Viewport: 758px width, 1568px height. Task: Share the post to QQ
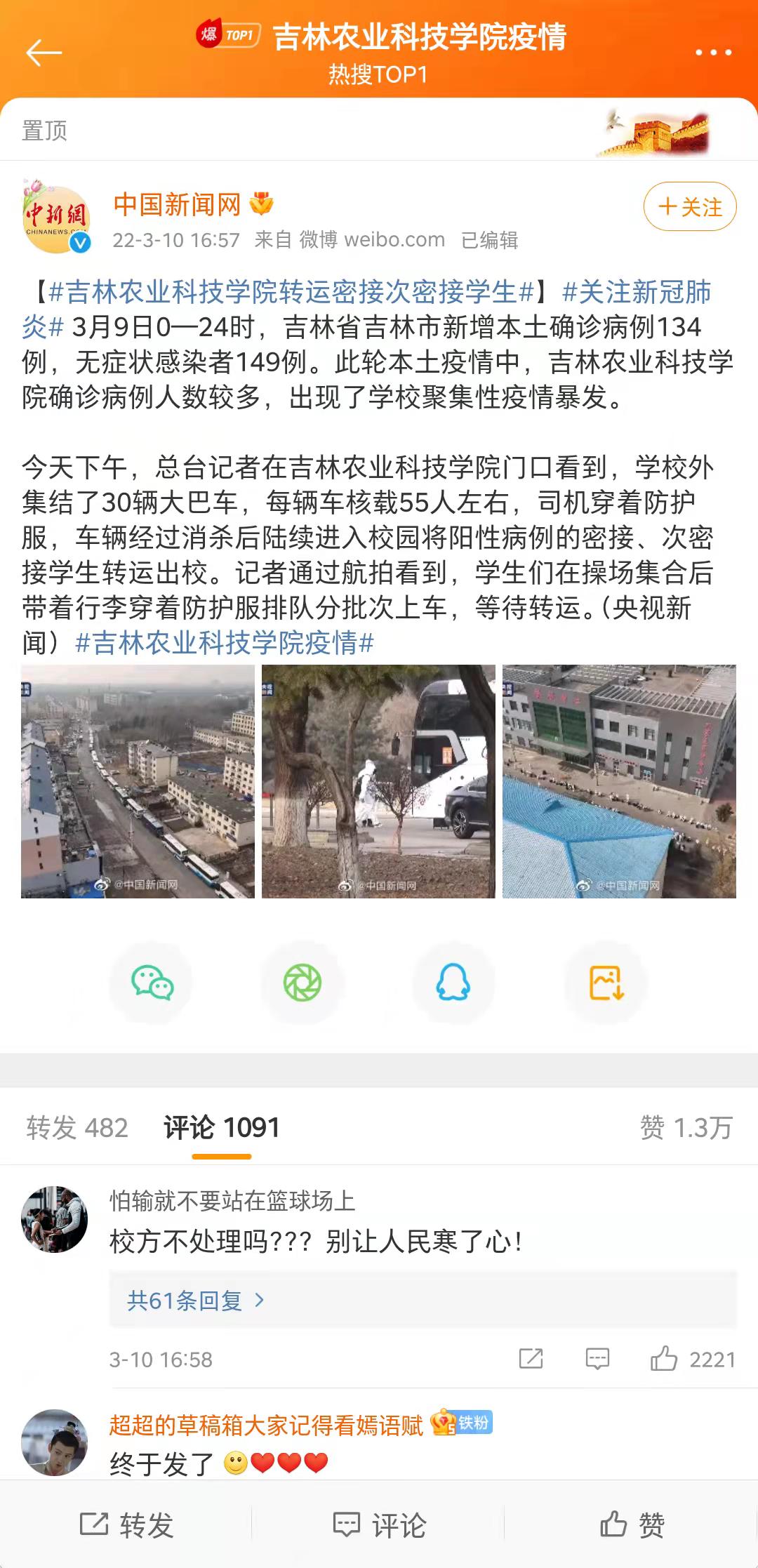453,983
